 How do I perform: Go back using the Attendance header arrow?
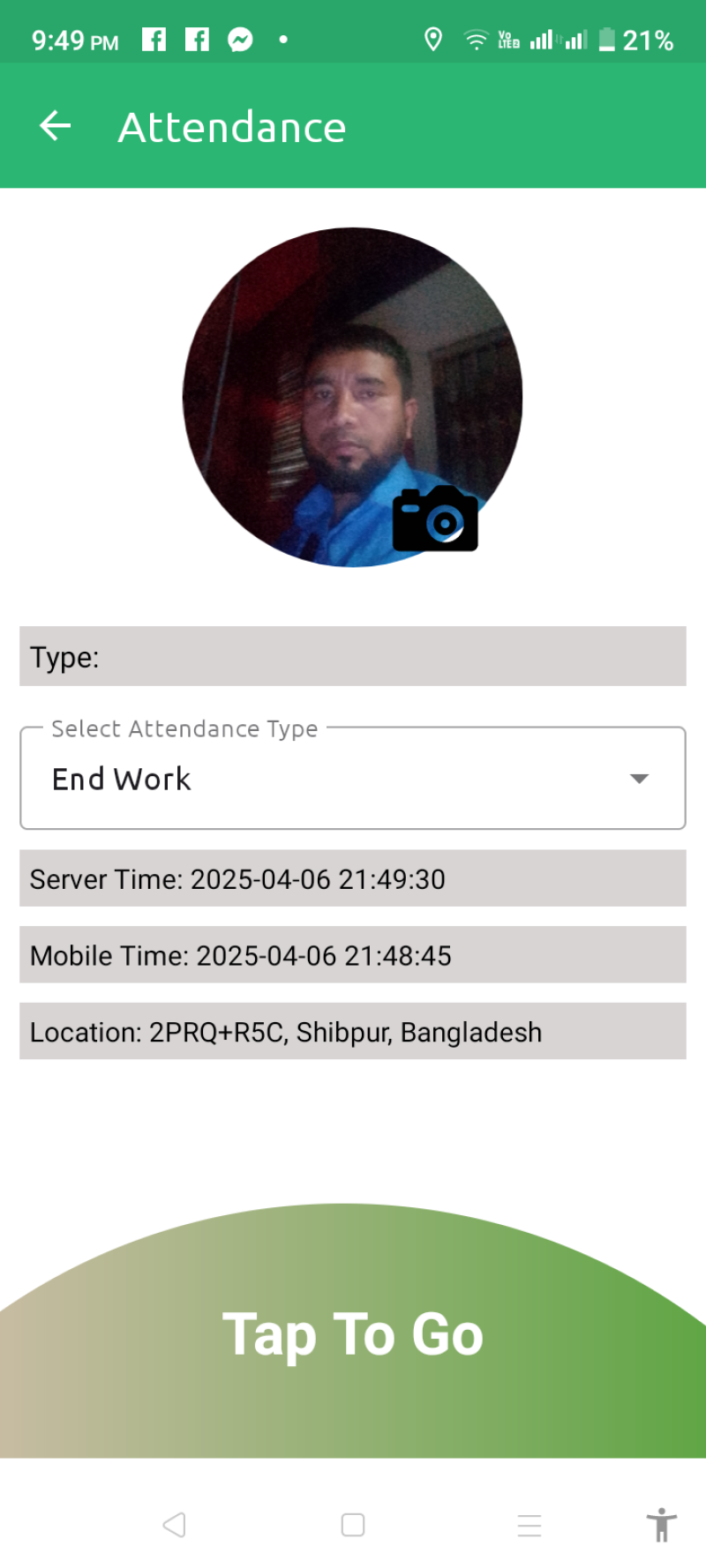[55, 126]
